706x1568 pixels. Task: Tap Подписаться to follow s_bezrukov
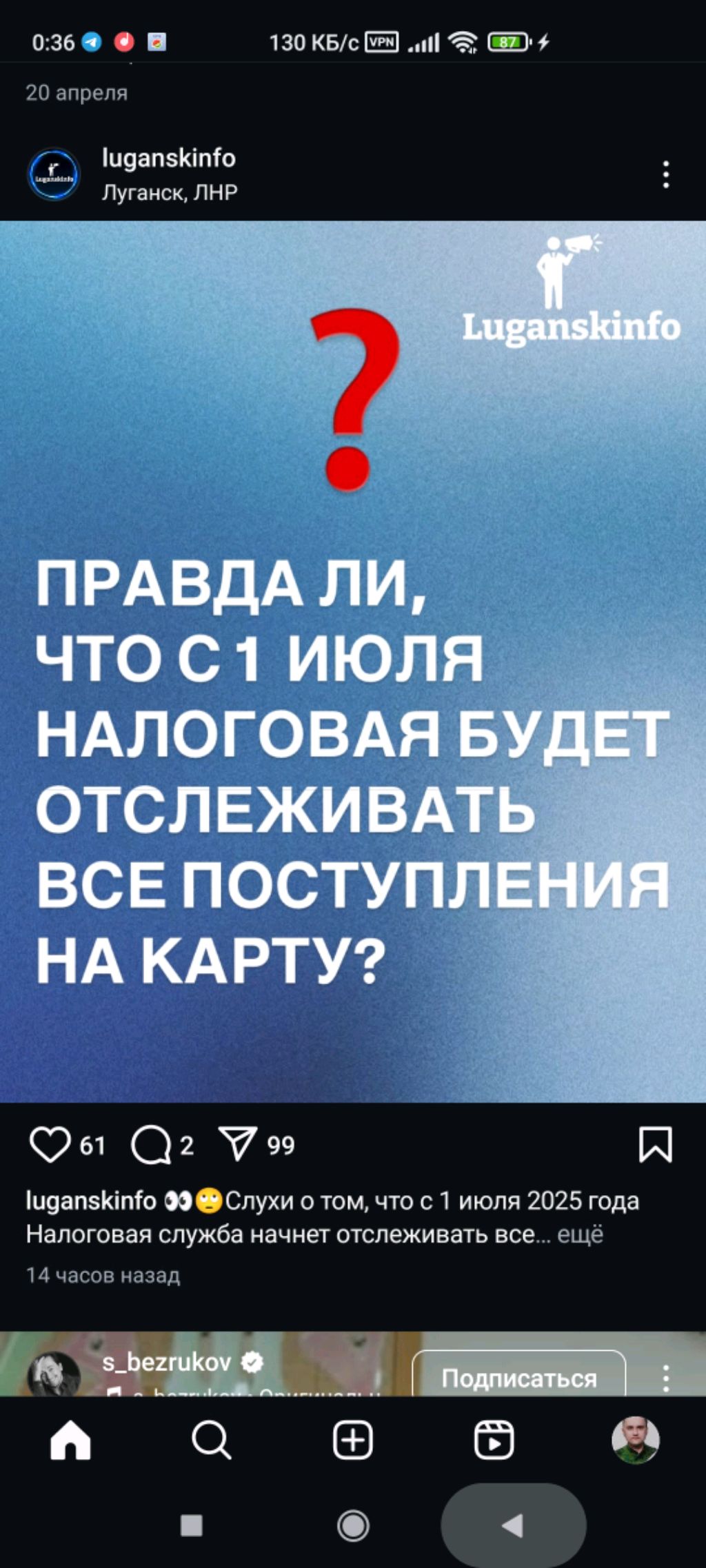point(518,1377)
